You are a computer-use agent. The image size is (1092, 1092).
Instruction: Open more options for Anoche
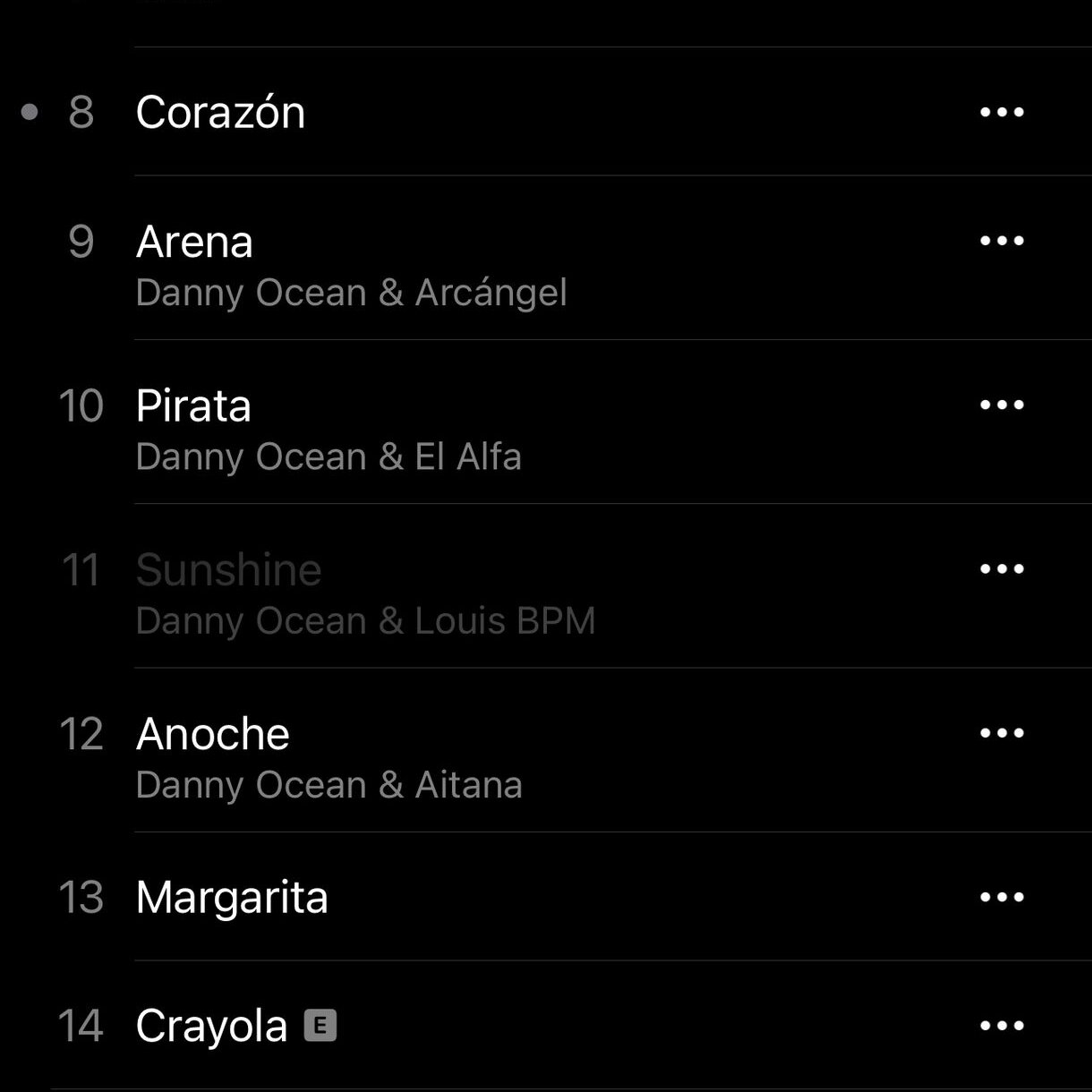(1002, 733)
